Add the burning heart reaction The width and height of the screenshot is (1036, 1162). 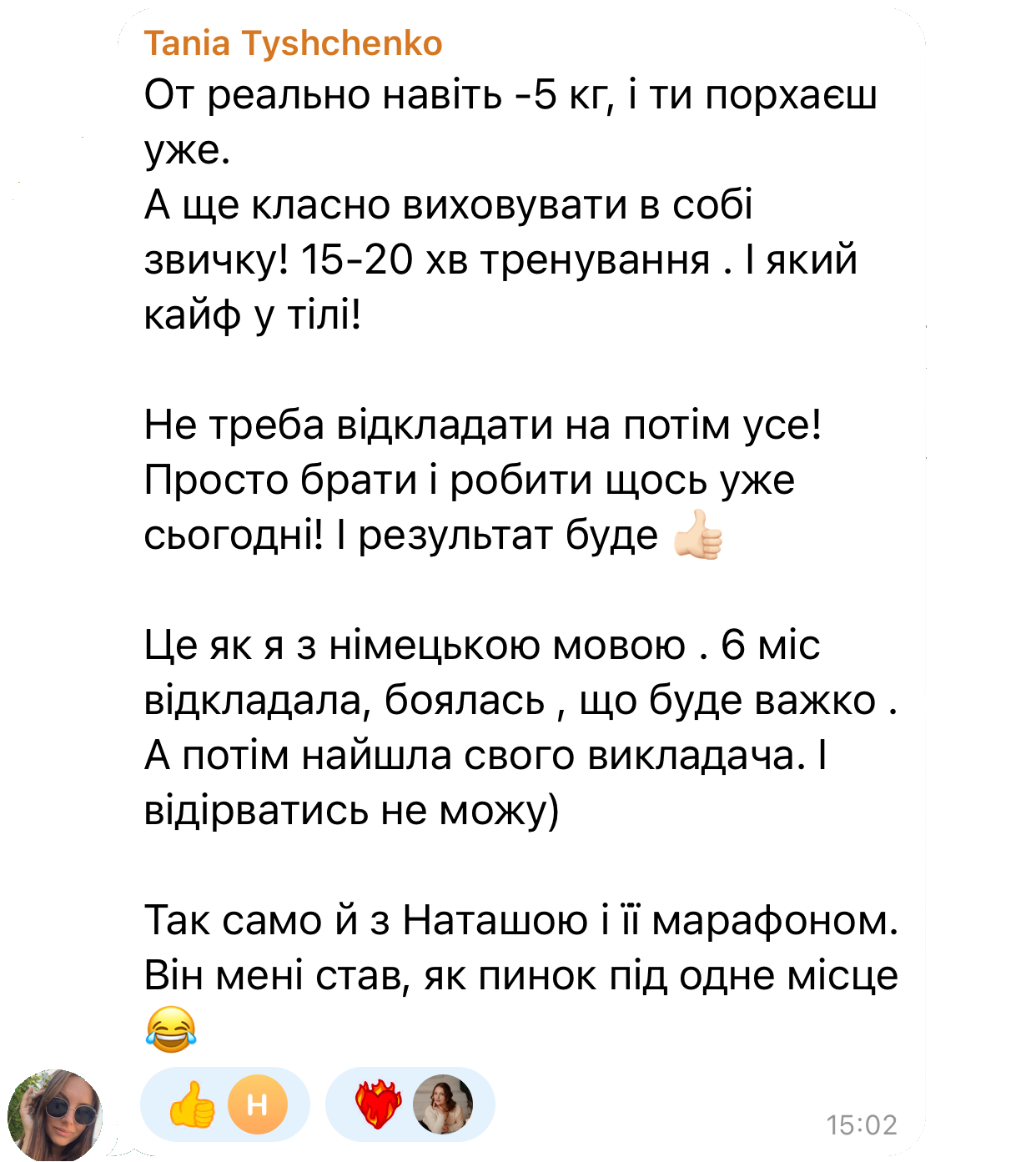410,1104
